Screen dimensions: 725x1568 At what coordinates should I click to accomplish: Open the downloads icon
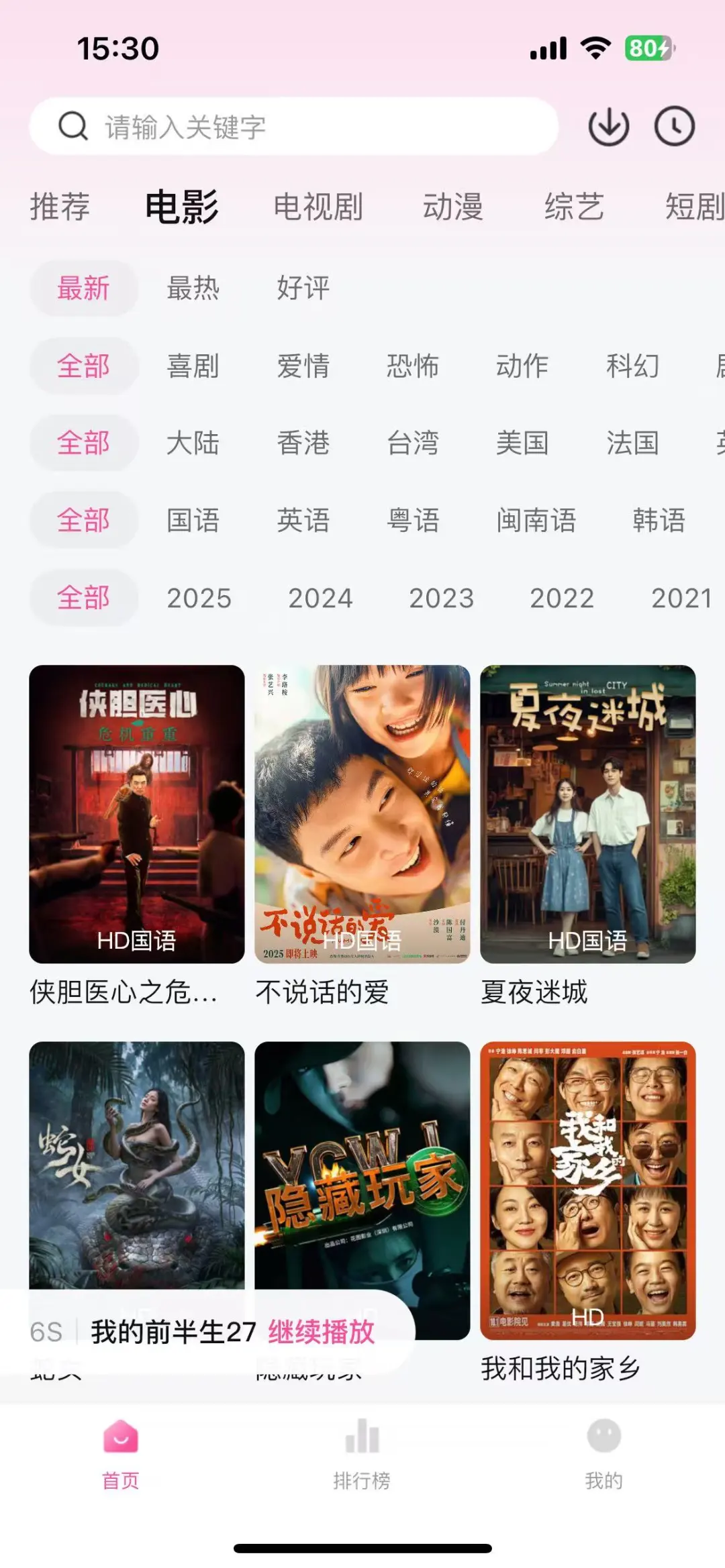(x=608, y=126)
